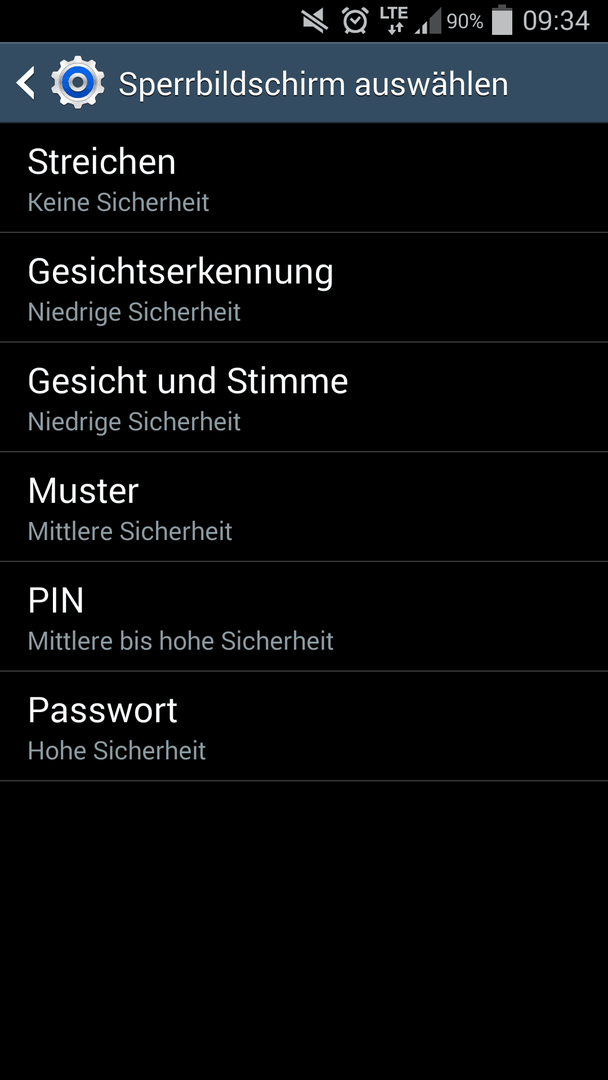Set up a Muster lock
The width and height of the screenshot is (608, 1080).
pyautogui.click(x=304, y=507)
